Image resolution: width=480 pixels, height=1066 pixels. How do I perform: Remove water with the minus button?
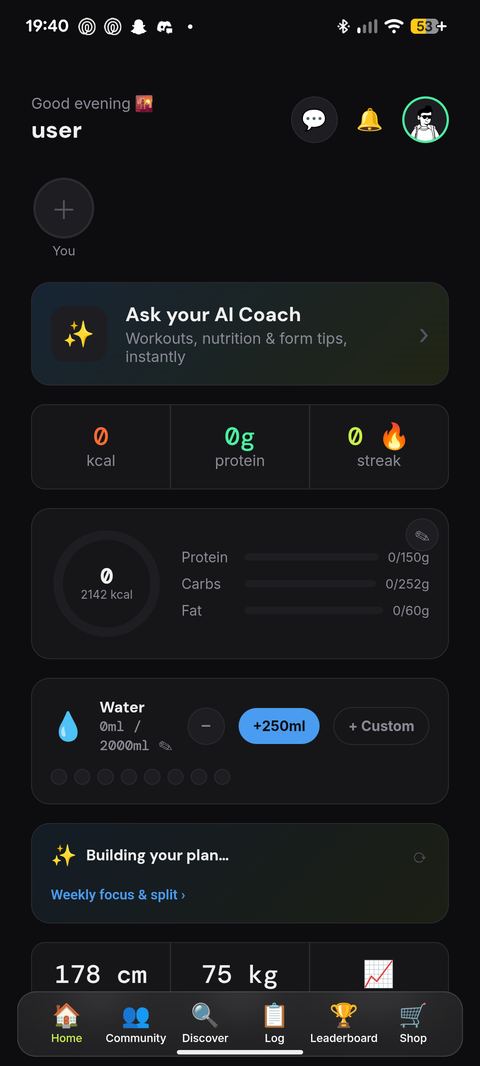click(206, 726)
